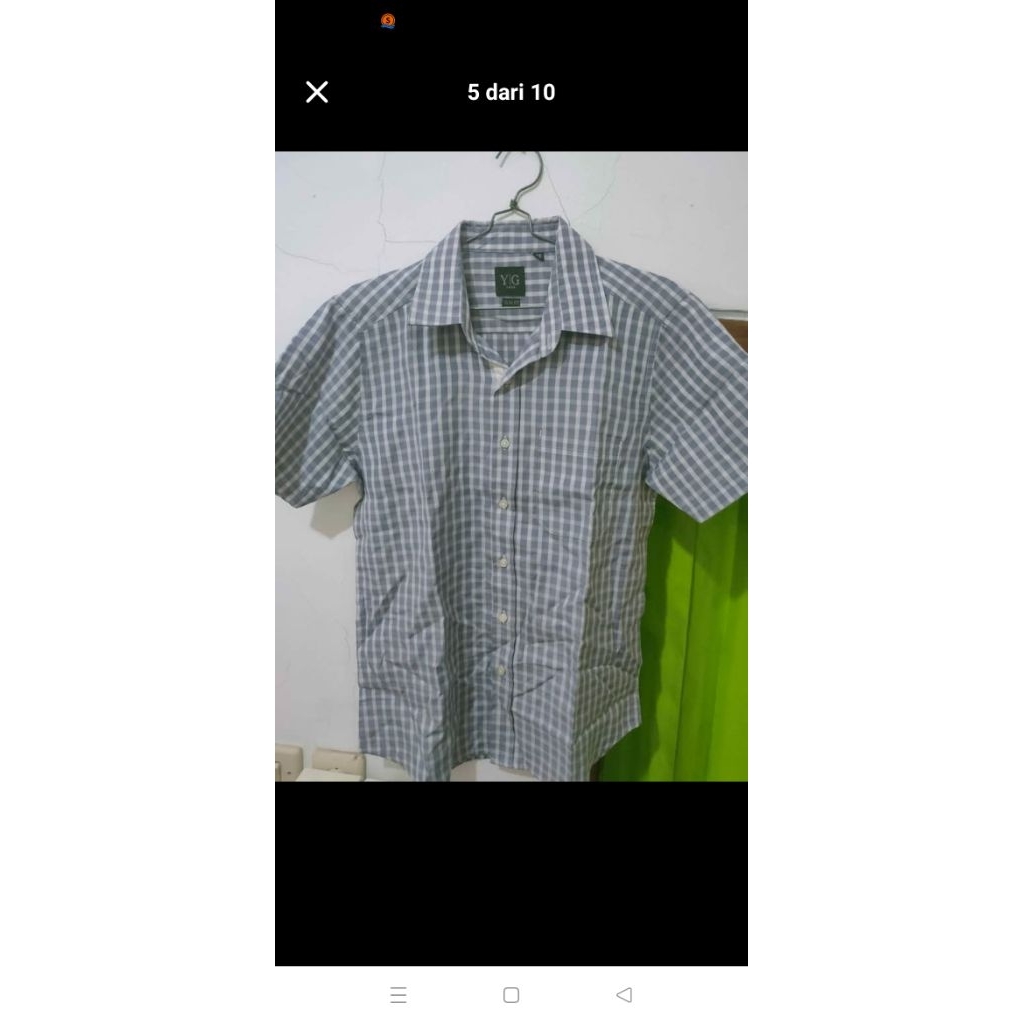Tap the system back button
The image size is (1024, 1024).
[624, 995]
